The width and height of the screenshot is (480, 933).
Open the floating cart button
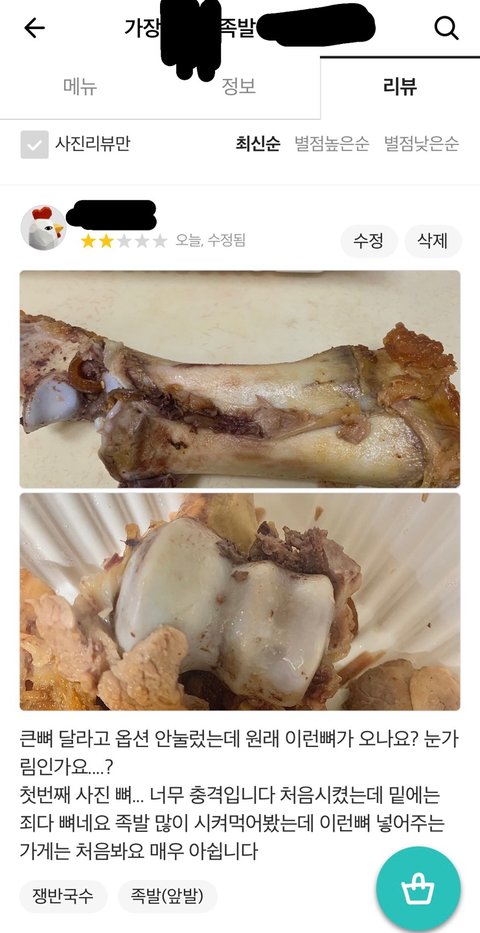pos(418,889)
